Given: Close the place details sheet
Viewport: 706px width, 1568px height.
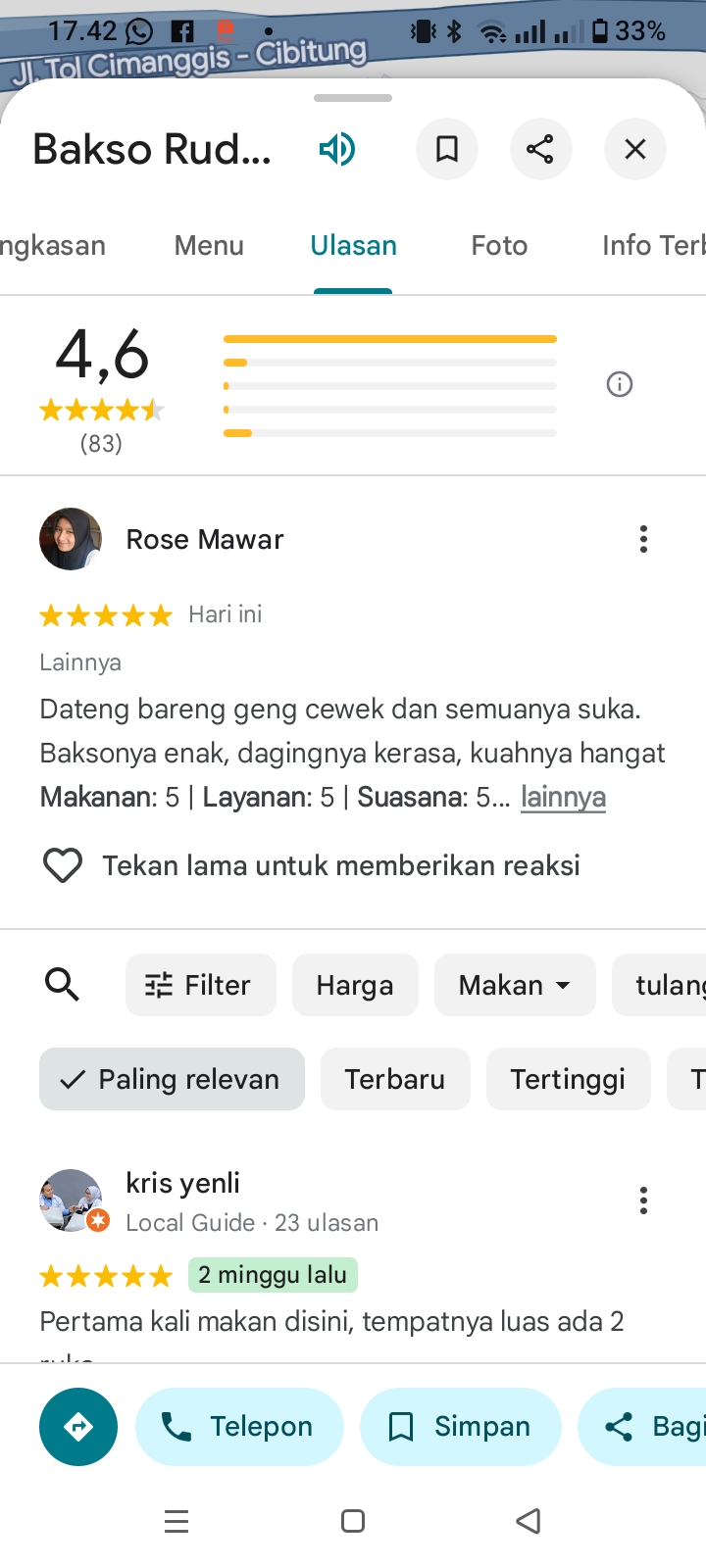Looking at the screenshot, I should click(635, 149).
